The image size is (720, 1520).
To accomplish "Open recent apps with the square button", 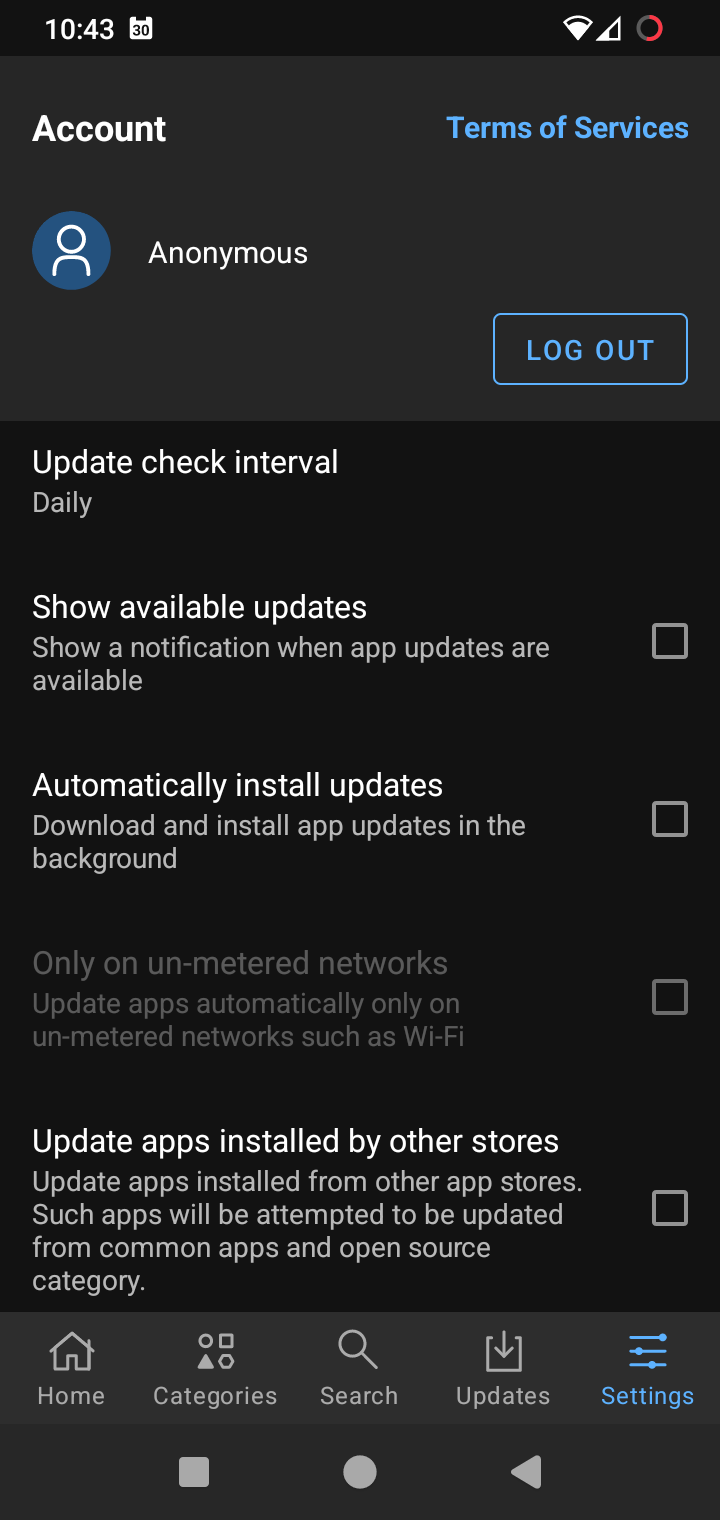I will tap(193, 1472).
